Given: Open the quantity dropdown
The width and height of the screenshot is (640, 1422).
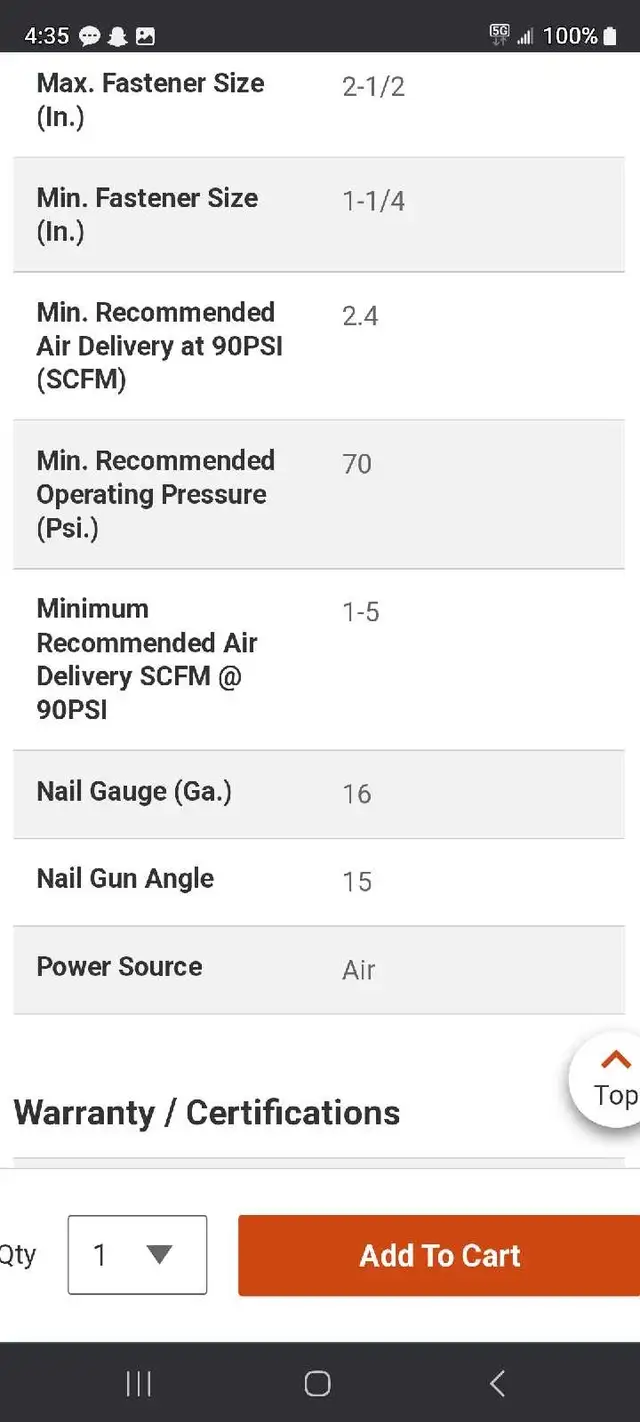Looking at the screenshot, I should [x=137, y=1255].
